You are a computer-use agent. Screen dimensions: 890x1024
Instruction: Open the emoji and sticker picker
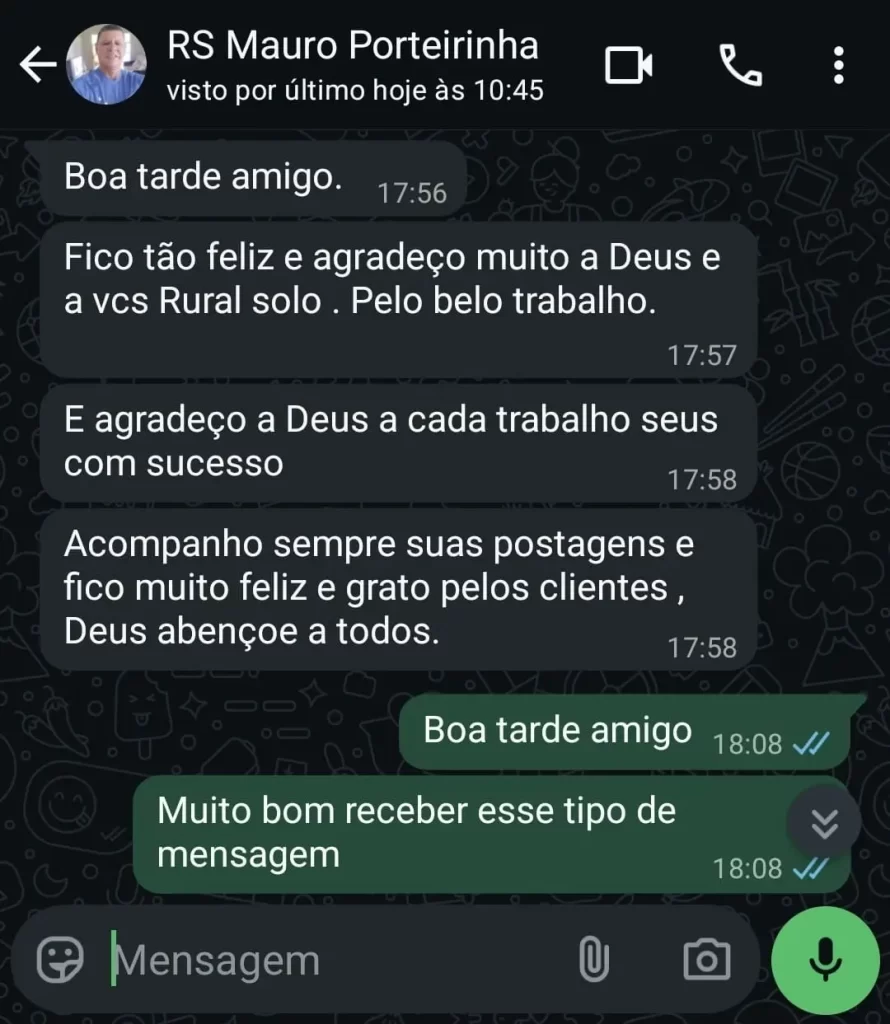click(60, 961)
